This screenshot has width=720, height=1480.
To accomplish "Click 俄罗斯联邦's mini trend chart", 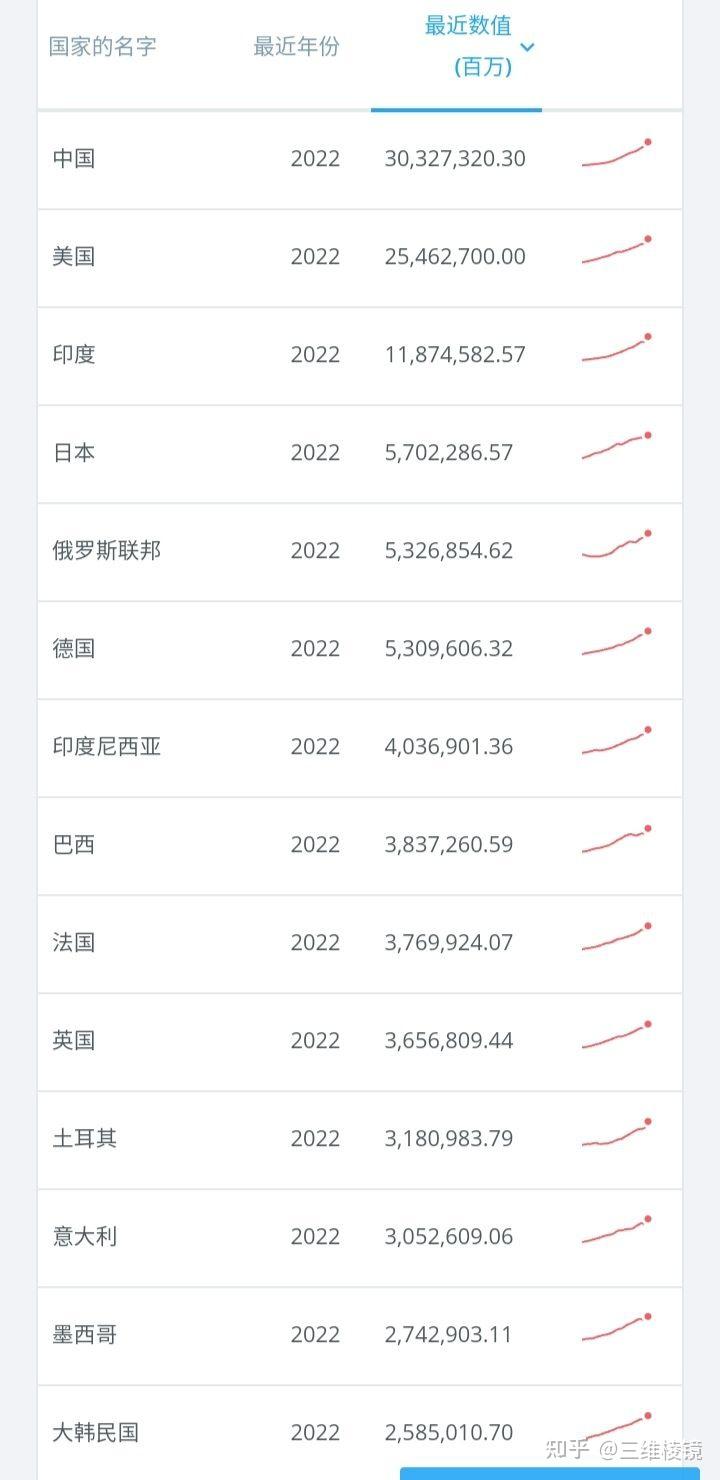I will pyautogui.click(x=615, y=546).
